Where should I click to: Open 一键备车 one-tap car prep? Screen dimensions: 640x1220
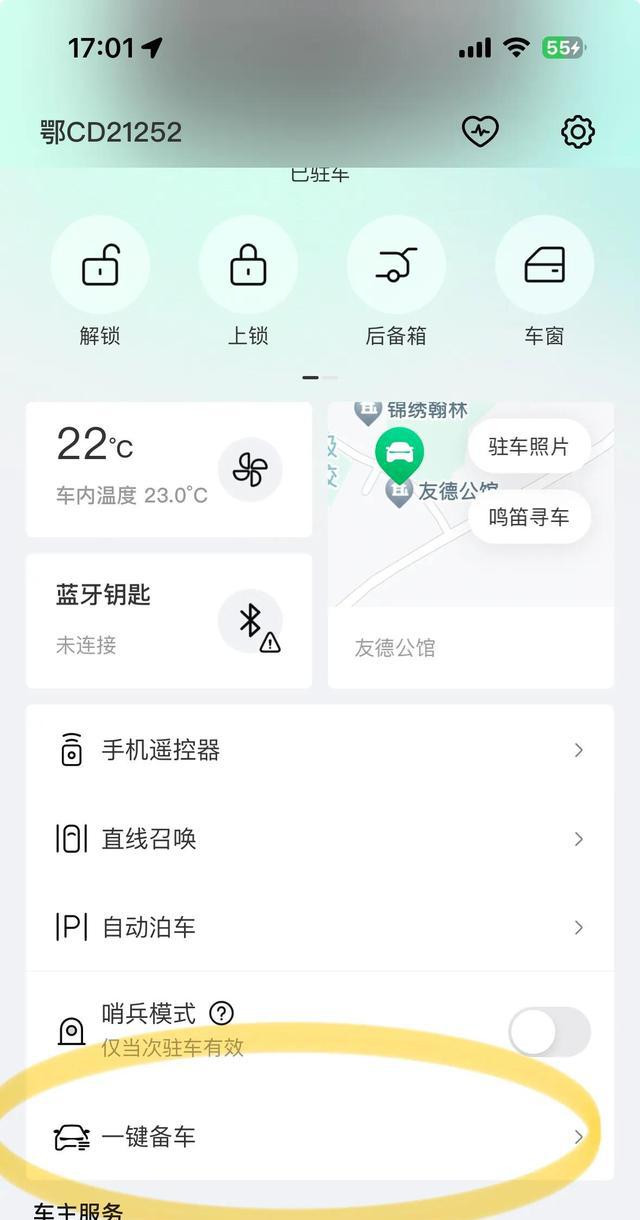[x=320, y=1137]
